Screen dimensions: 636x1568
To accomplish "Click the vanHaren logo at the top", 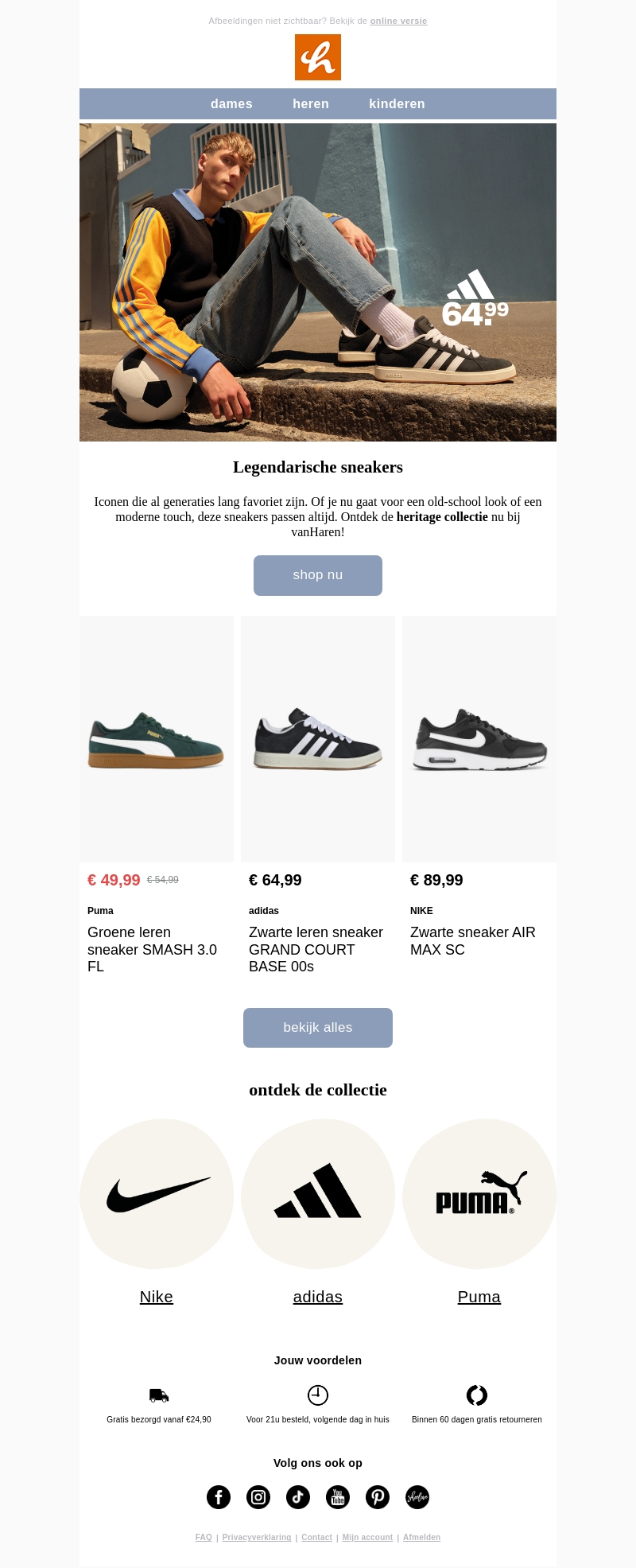I will (x=318, y=57).
